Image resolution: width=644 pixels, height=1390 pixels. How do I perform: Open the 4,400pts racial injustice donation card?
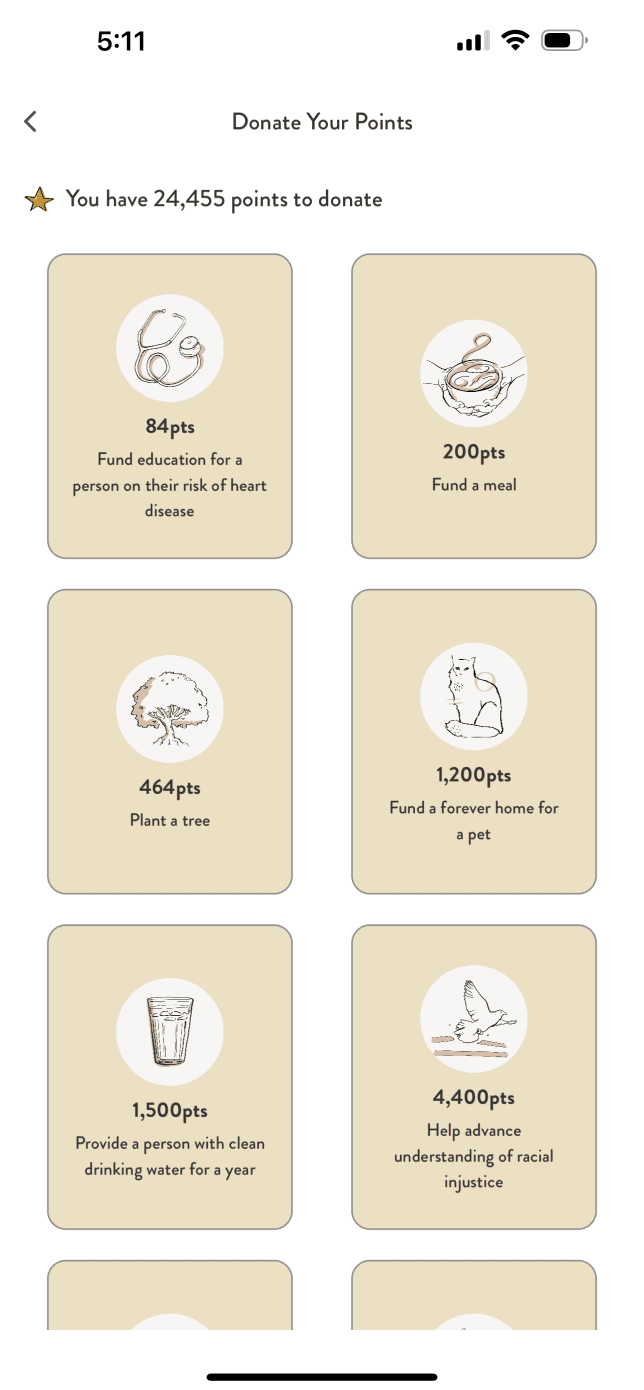(x=474, y=1077)
